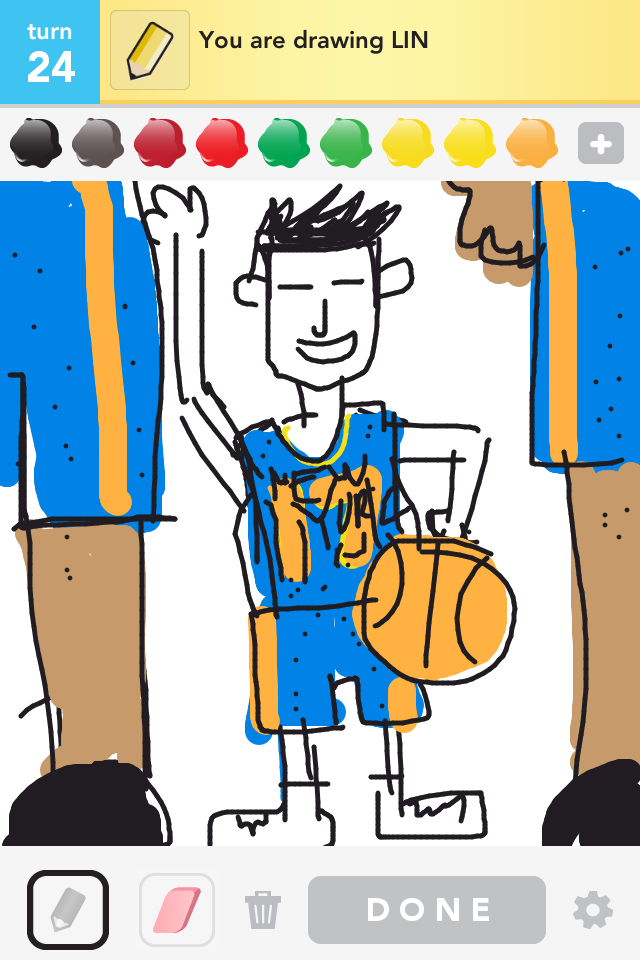
Task: Open the settings gear
Action: click(592, 910)
